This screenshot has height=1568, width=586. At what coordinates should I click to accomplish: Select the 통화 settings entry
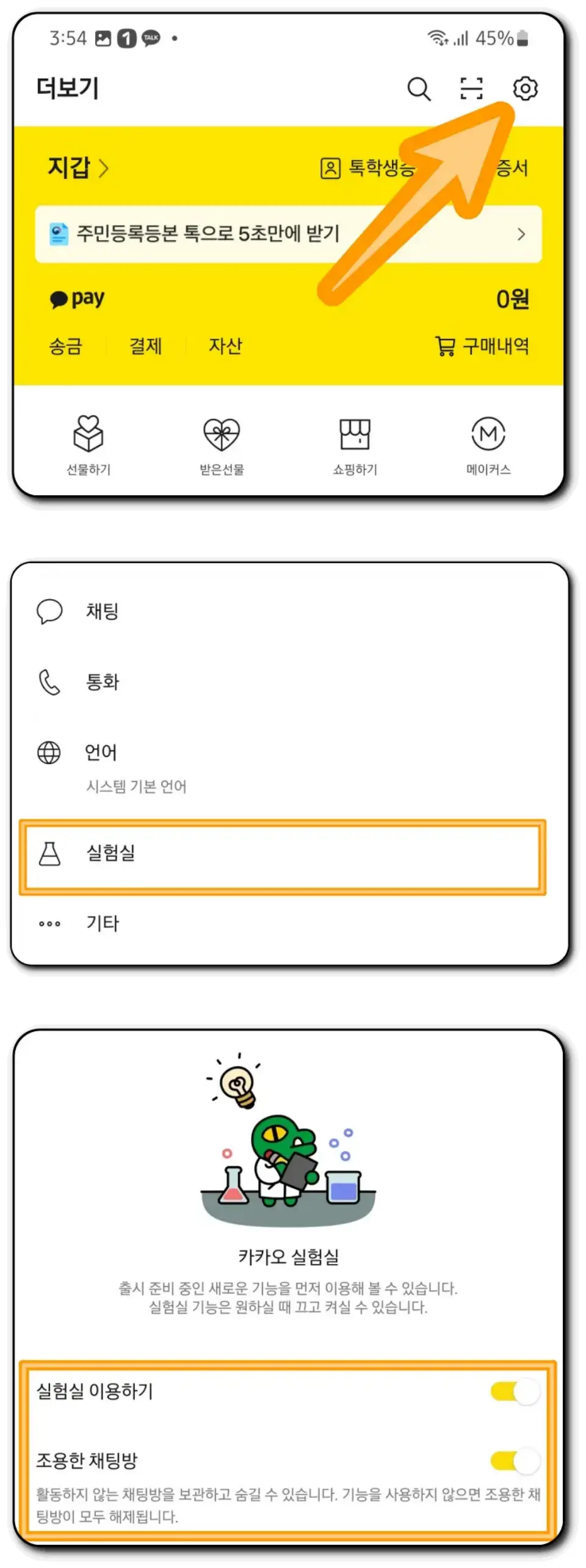(103, 682)
